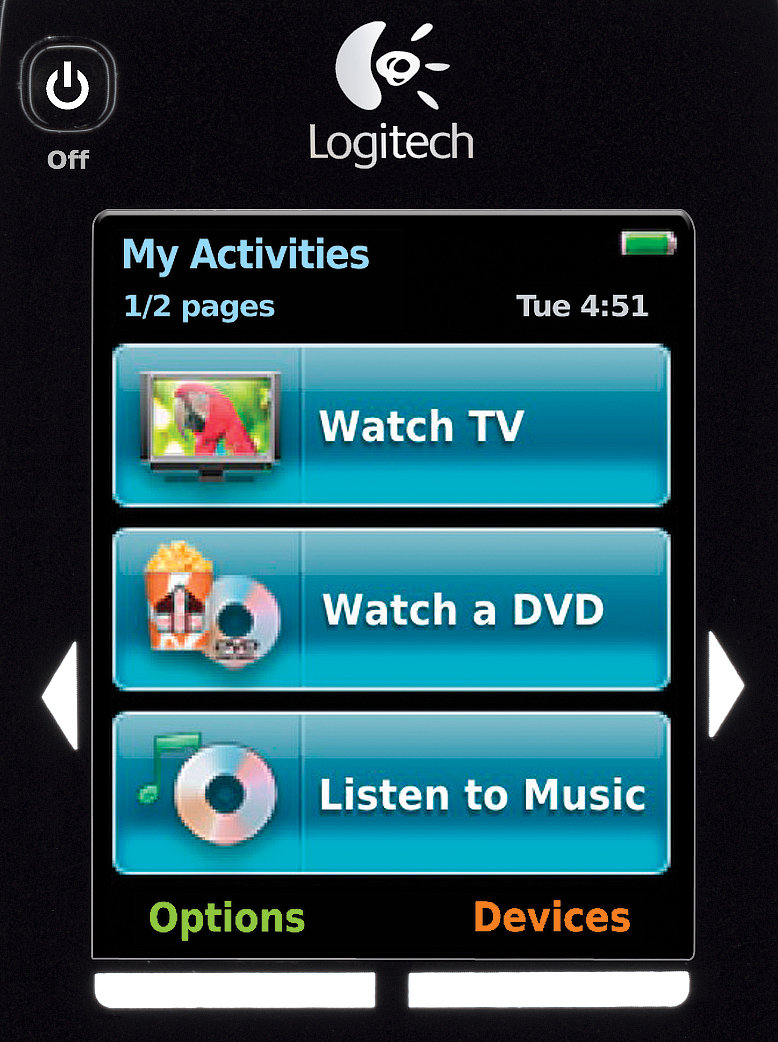Go to previous page with left arrow
The width and height of the screenshot is (778, 1042).
(60, 696)
